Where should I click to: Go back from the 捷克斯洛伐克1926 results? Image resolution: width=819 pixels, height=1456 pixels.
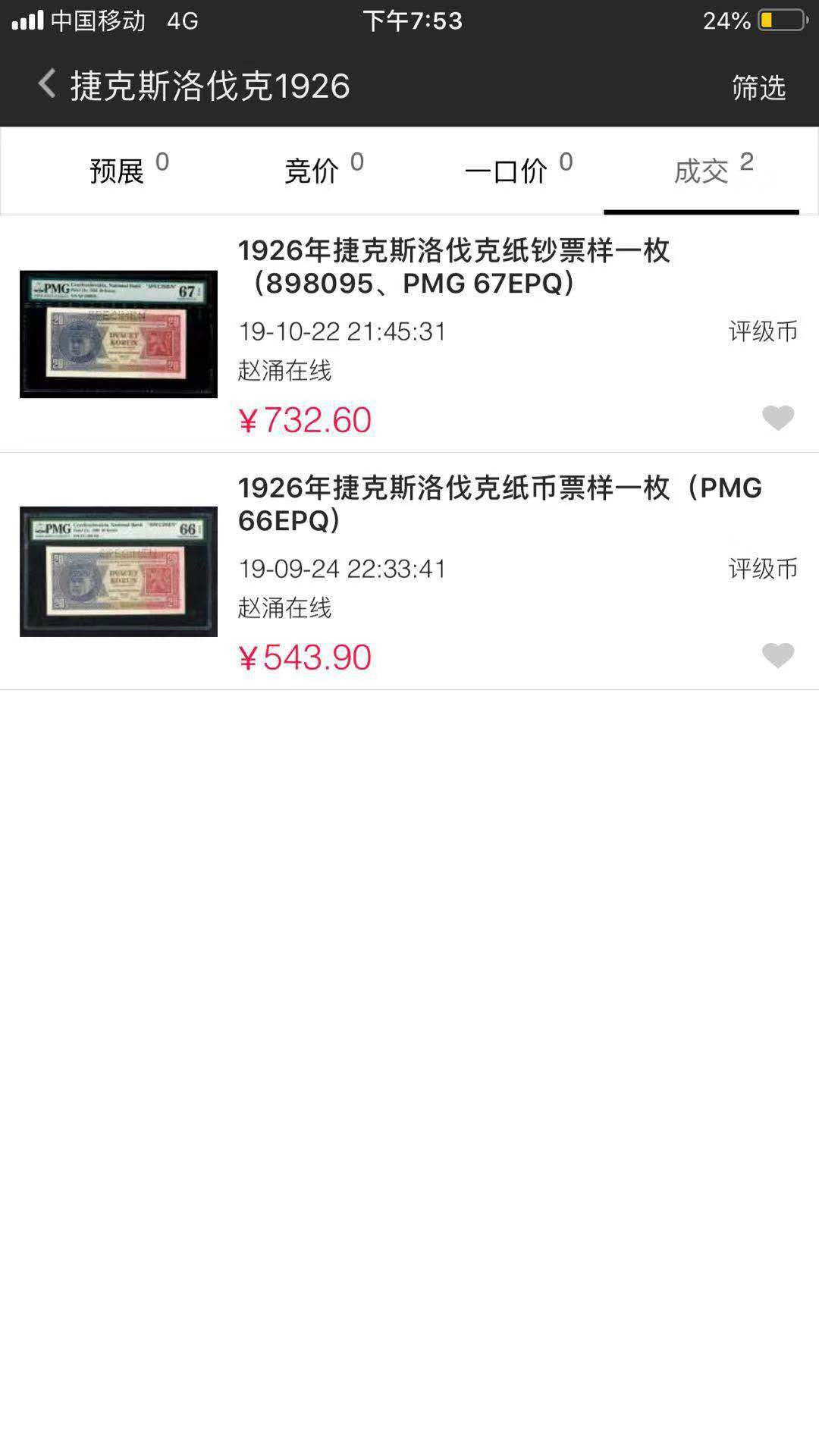click(47, 84)
